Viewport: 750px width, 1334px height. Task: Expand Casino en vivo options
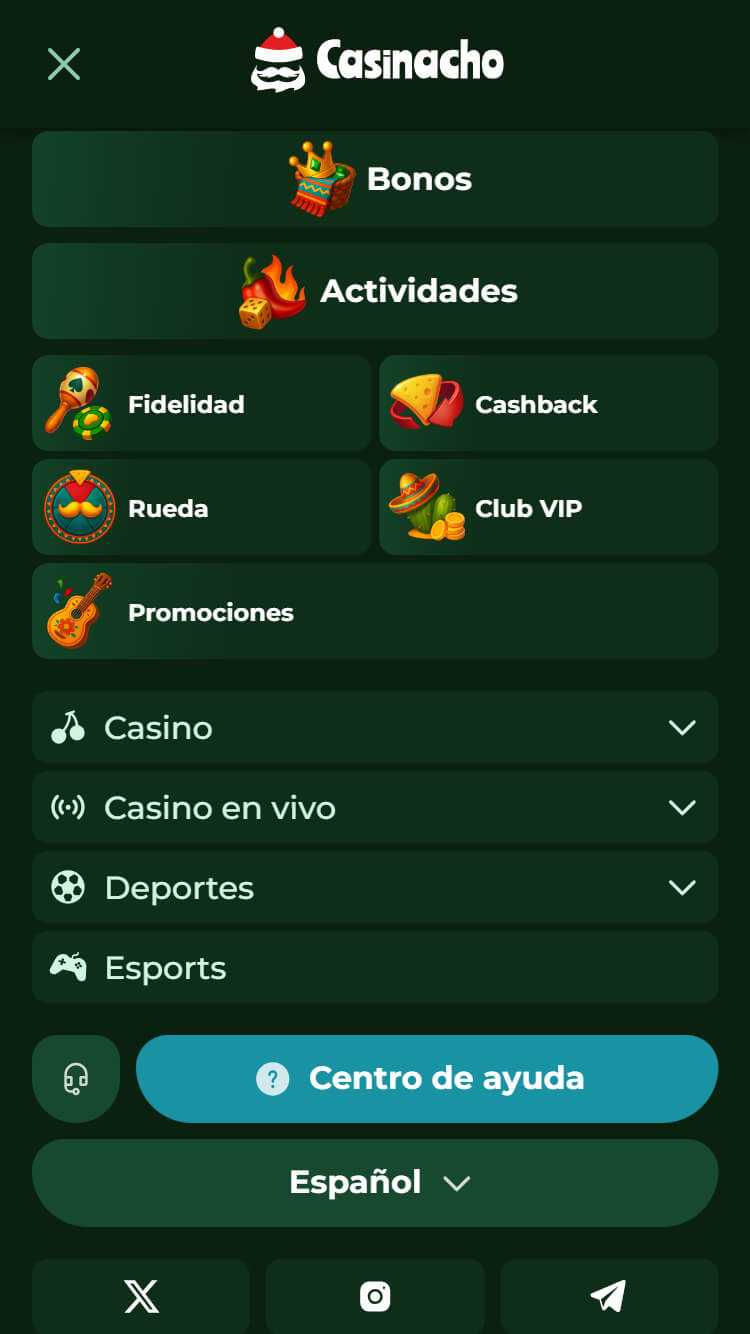375,808
